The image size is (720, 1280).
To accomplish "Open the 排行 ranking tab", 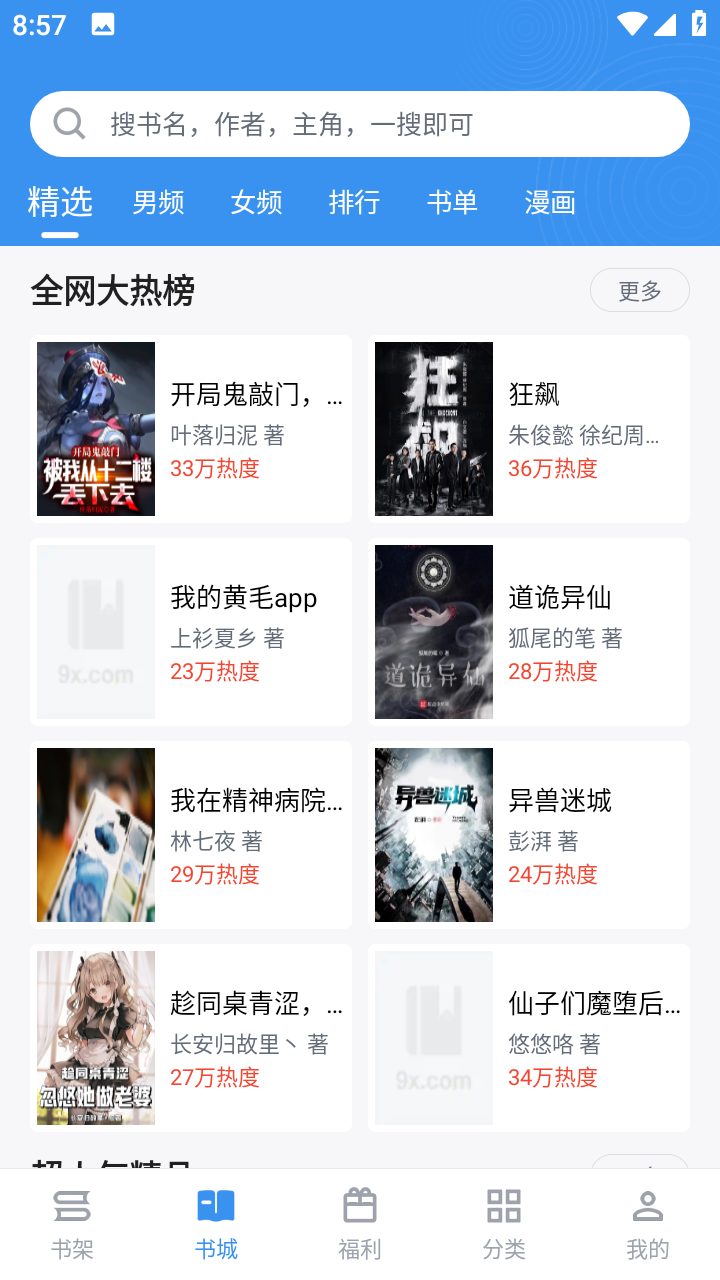I will 355,202.
